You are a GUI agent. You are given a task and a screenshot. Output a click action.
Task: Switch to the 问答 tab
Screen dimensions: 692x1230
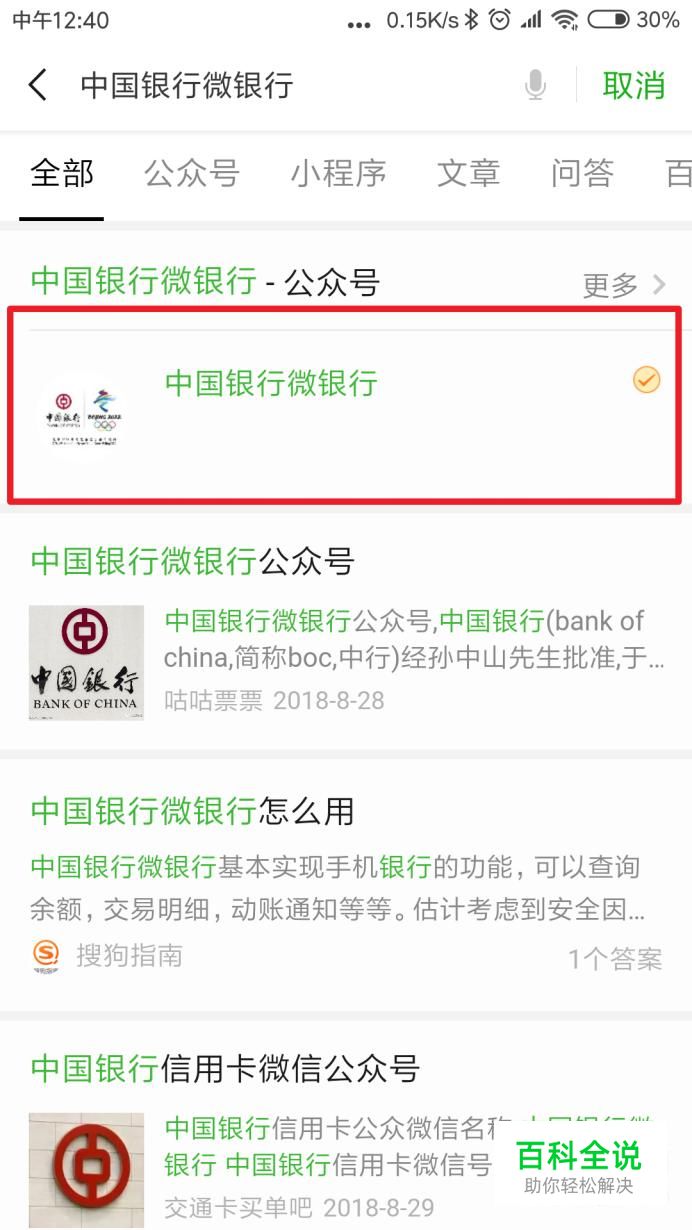click(x=582, y=173)
